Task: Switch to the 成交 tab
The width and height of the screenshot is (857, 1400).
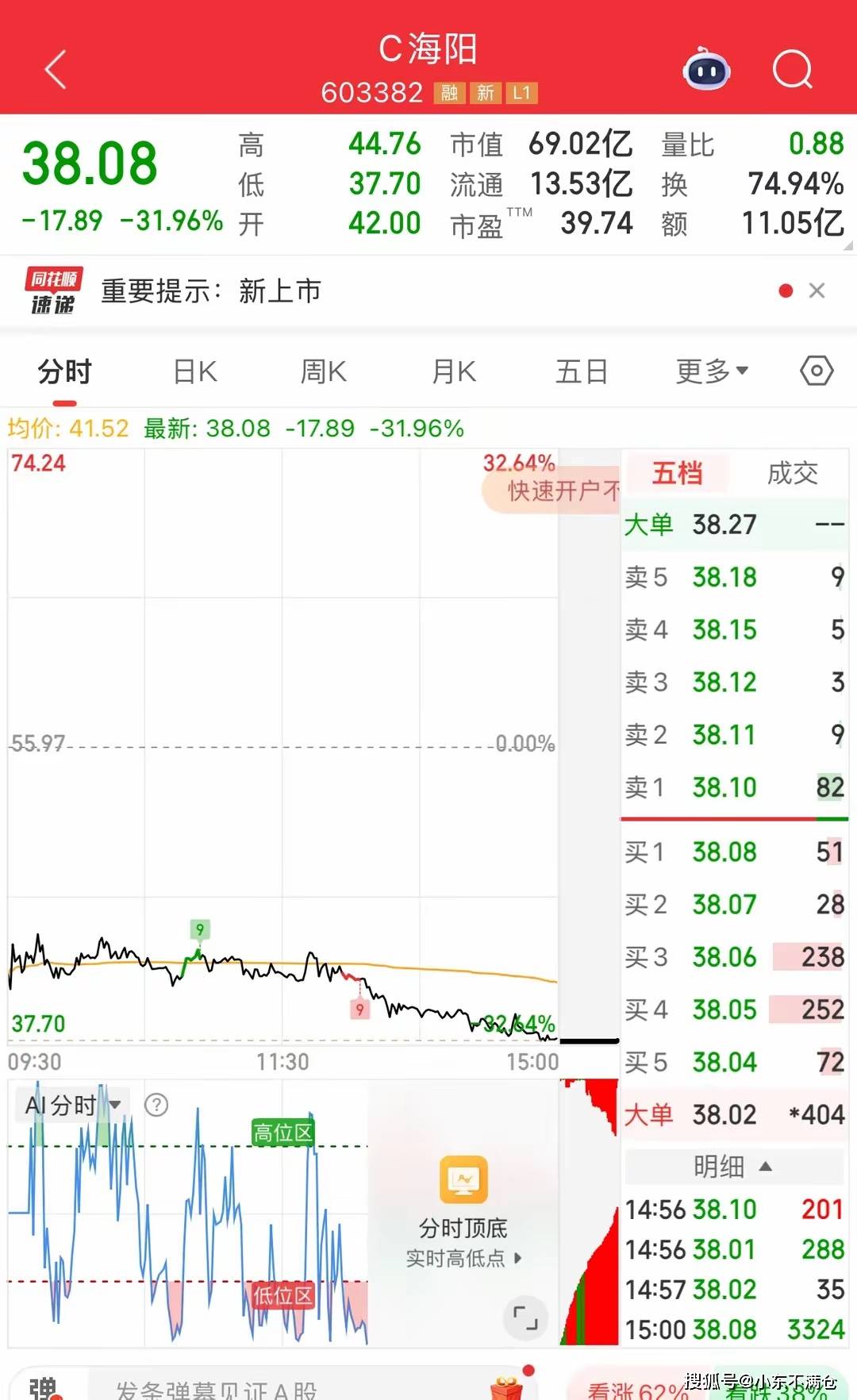Action: coord(792,473)
